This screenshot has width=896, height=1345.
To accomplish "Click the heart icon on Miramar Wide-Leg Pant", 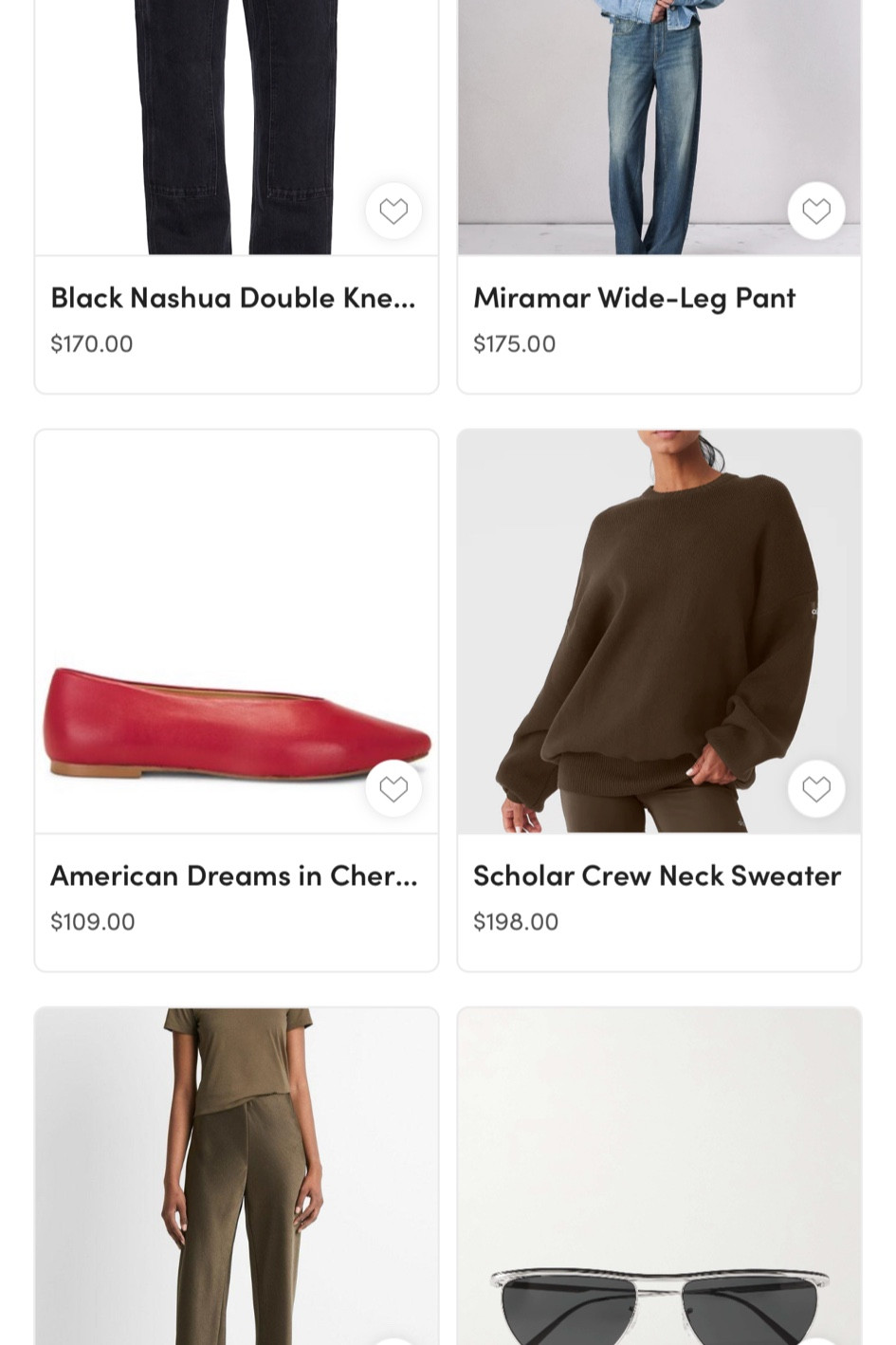I will [816, 211].
